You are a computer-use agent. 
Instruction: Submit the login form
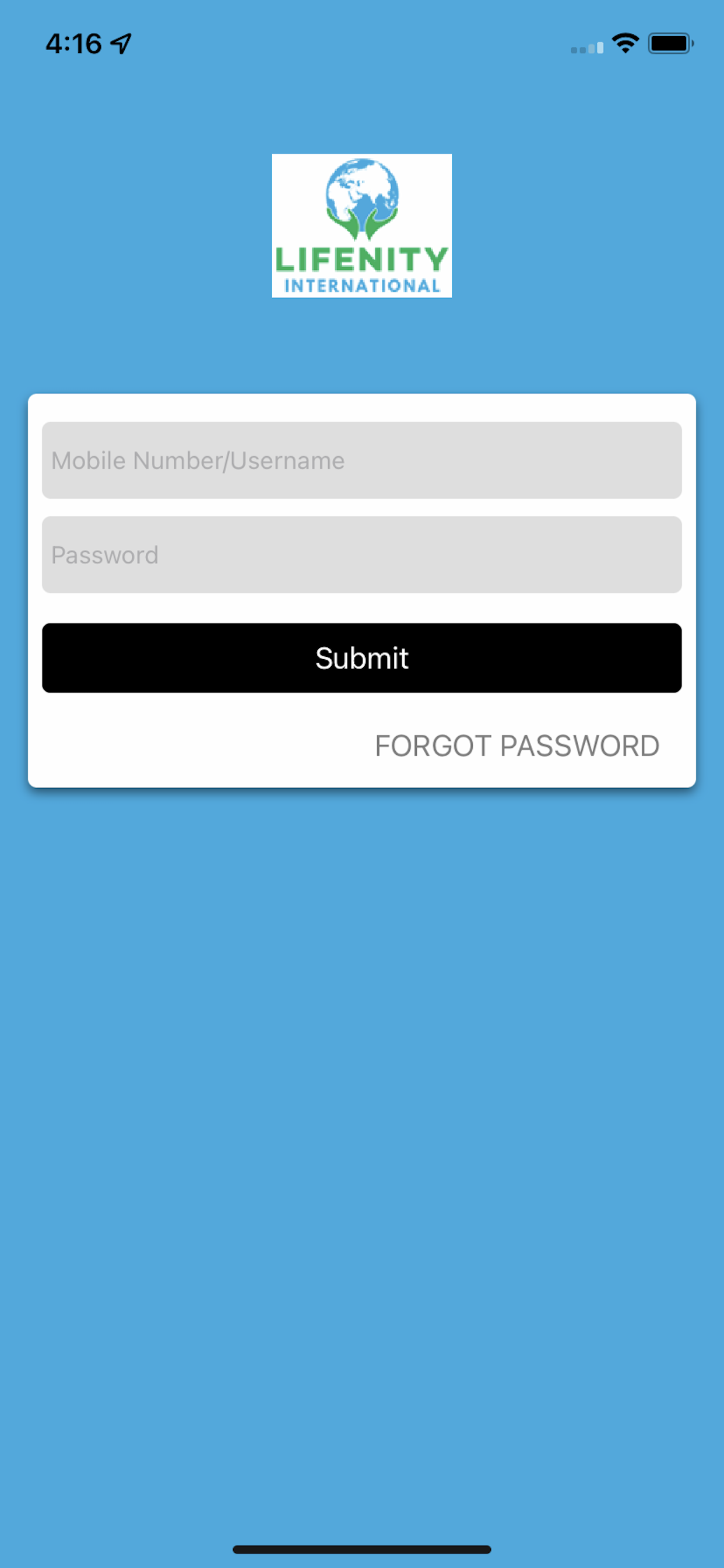[361, 657]
